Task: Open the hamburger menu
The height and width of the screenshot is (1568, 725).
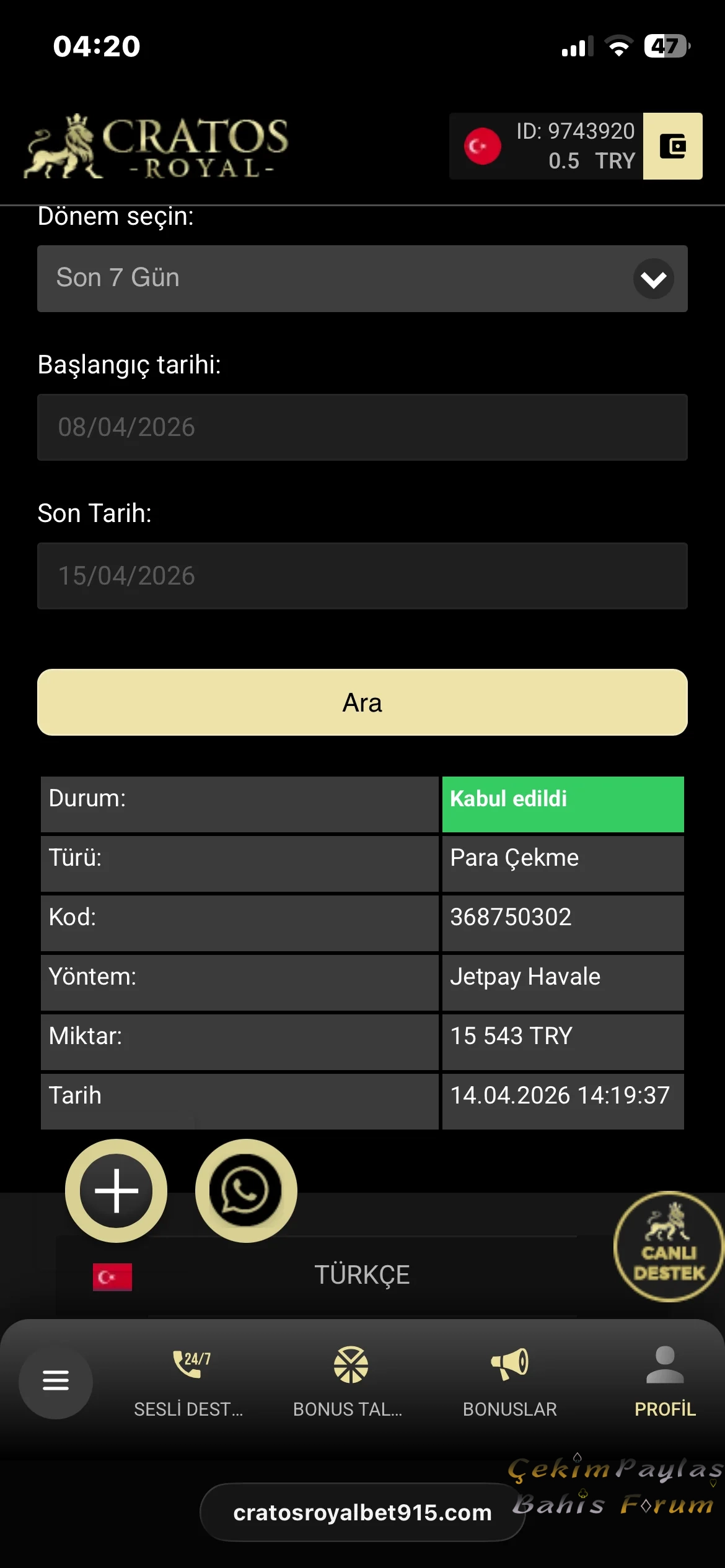Action: coord(56,1380)
